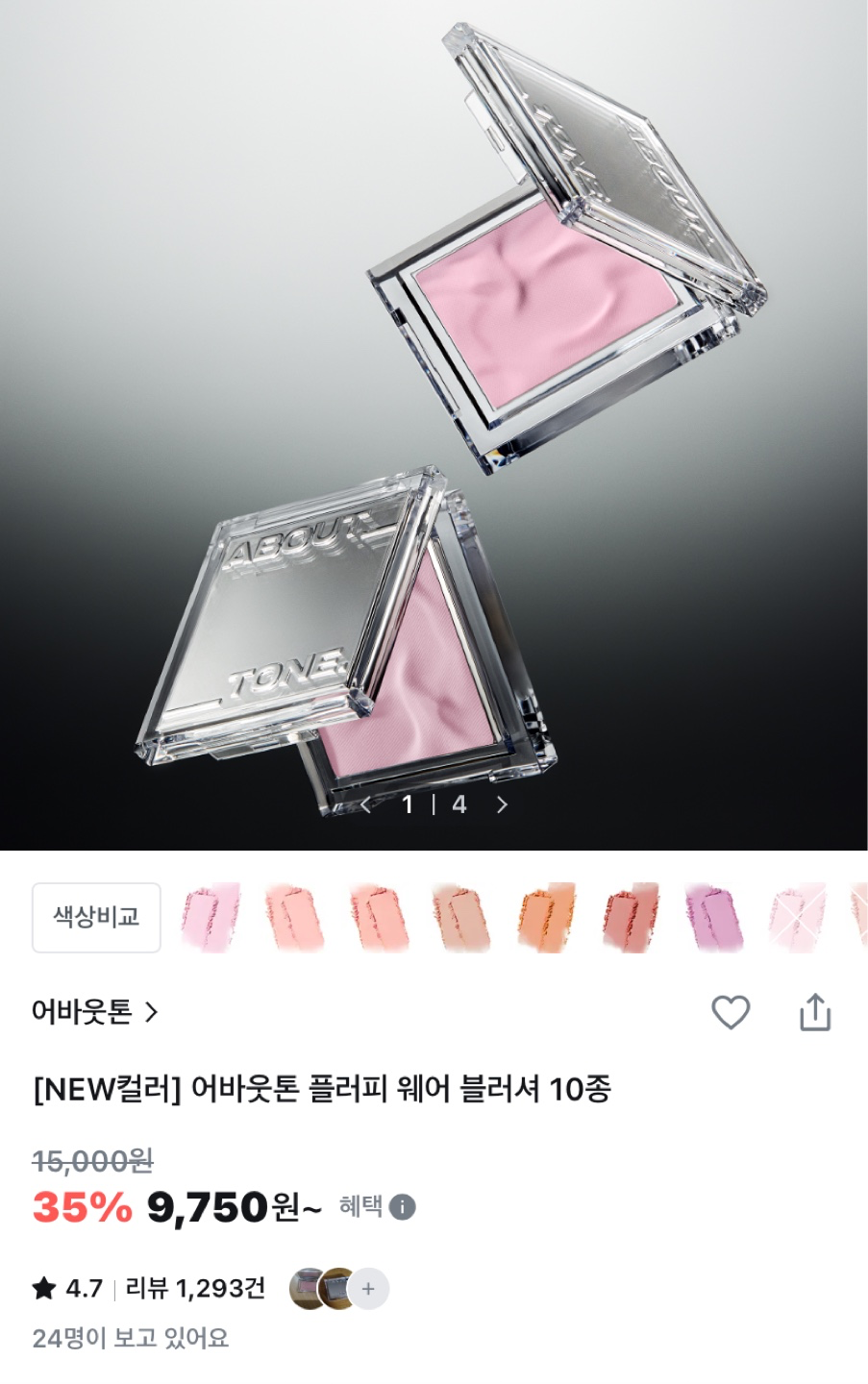
Task: Select the peach color swatch
Action: coord(292,917)
